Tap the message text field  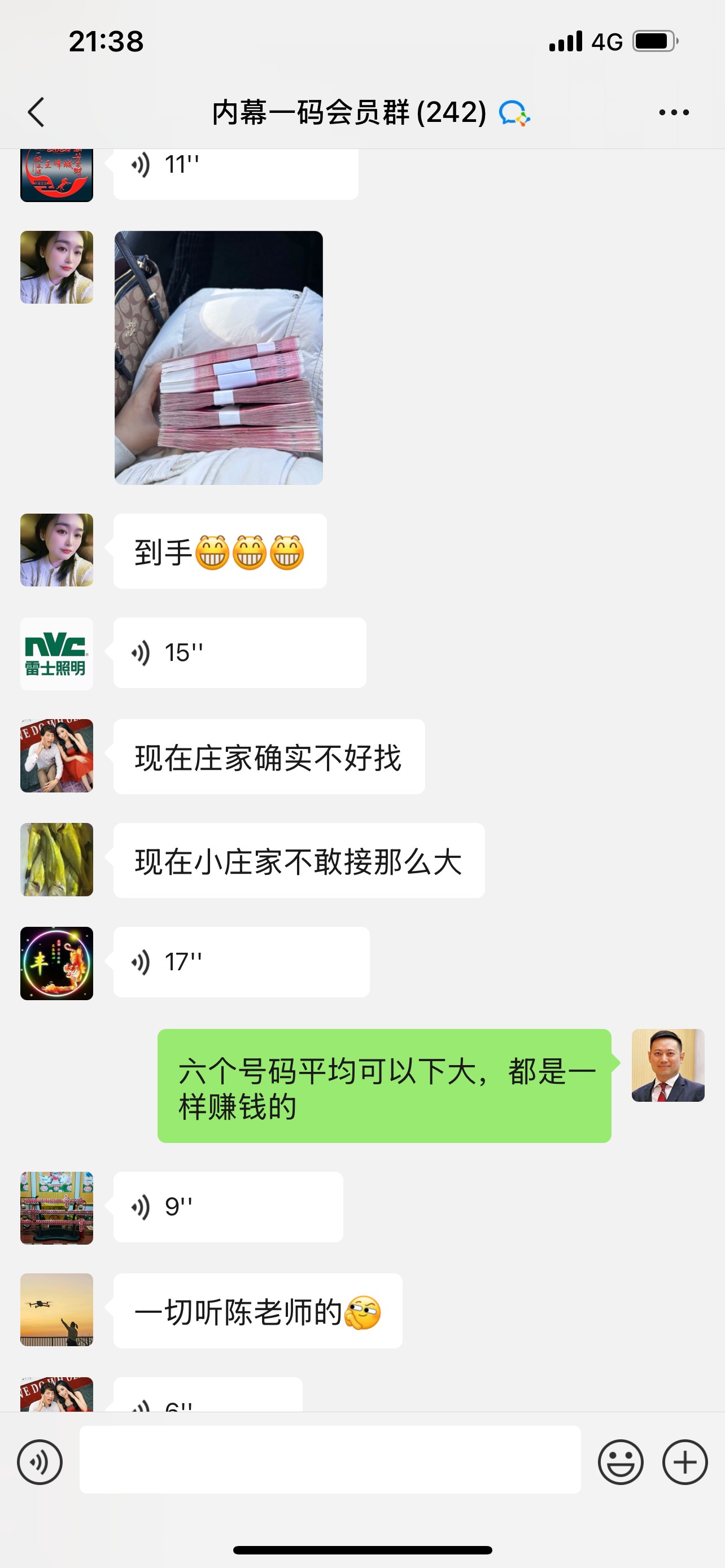point(330,1460)
